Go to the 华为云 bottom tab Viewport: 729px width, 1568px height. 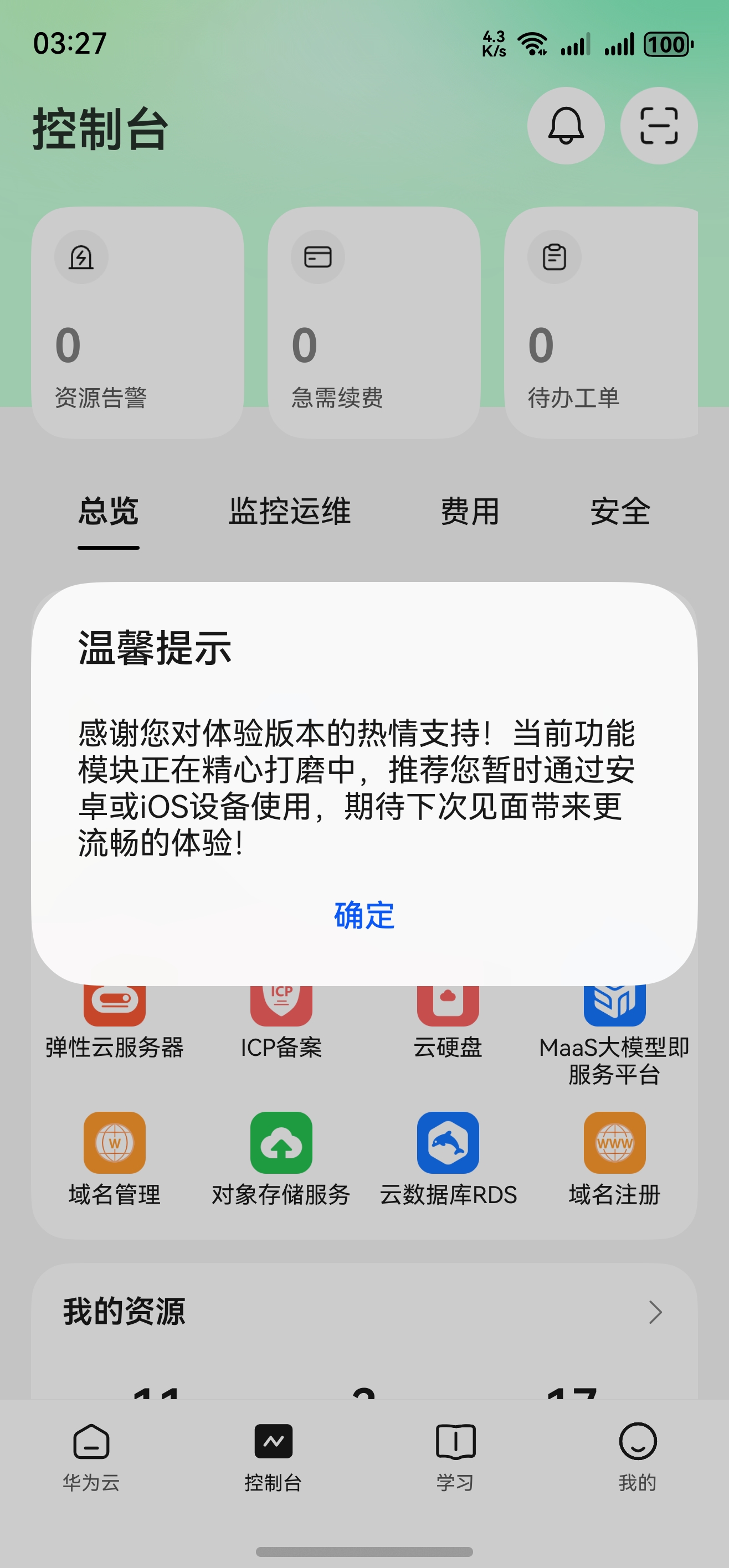[x=91, y=1456]
